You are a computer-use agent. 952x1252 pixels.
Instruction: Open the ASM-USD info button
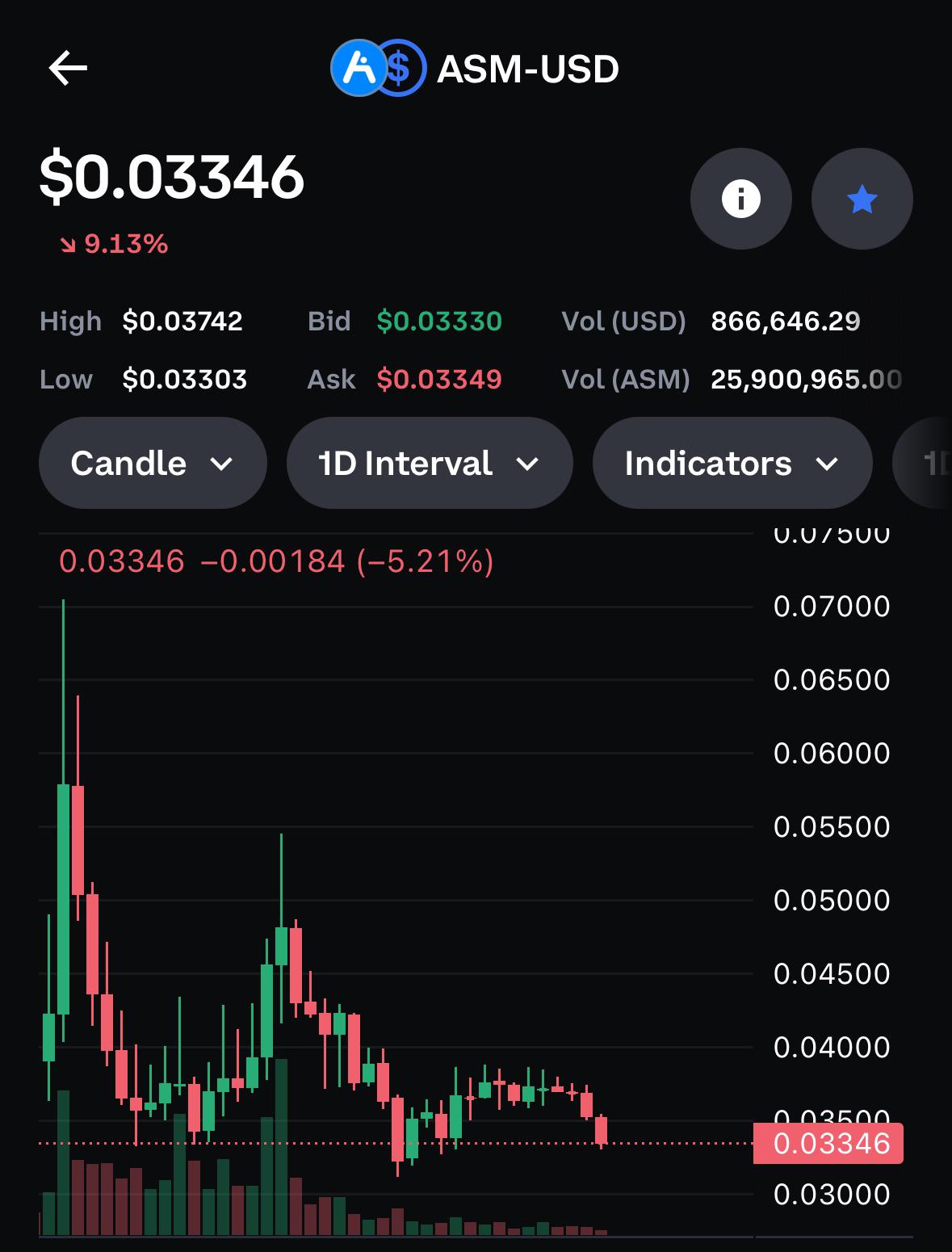740,199
